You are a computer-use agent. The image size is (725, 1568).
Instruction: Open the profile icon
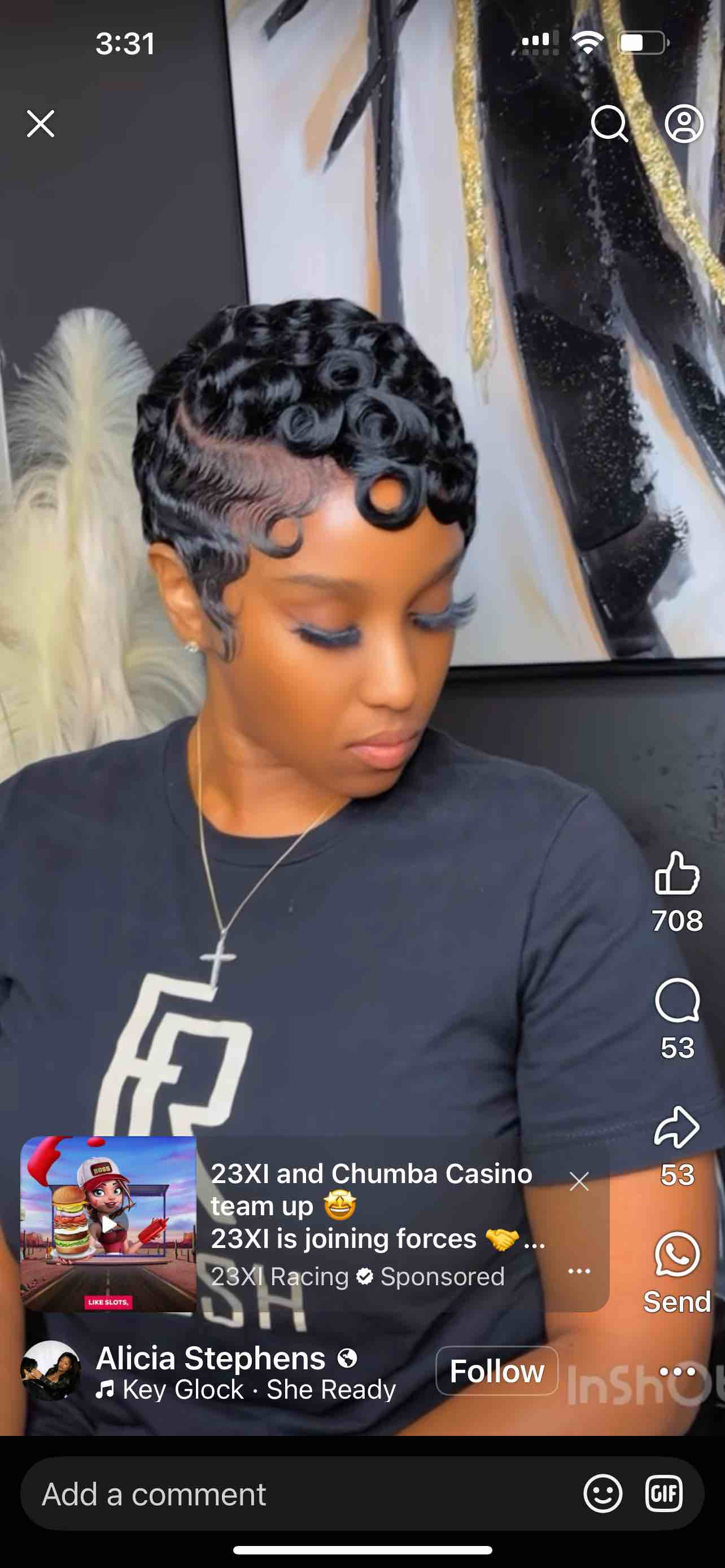pyautogui.click(x=684, y=124)
